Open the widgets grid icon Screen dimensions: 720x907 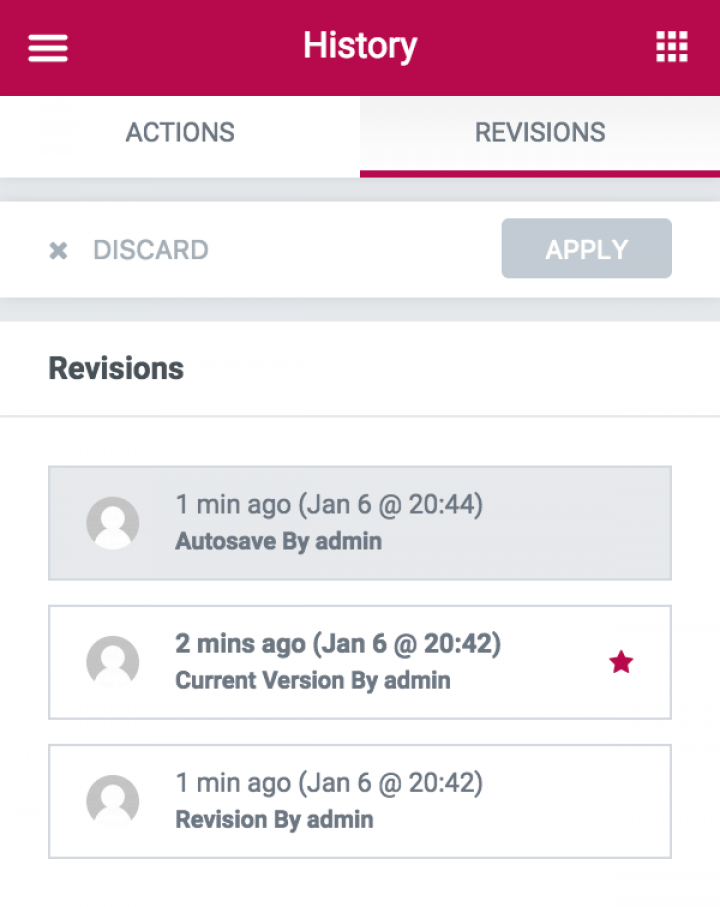tap(671, 47)
